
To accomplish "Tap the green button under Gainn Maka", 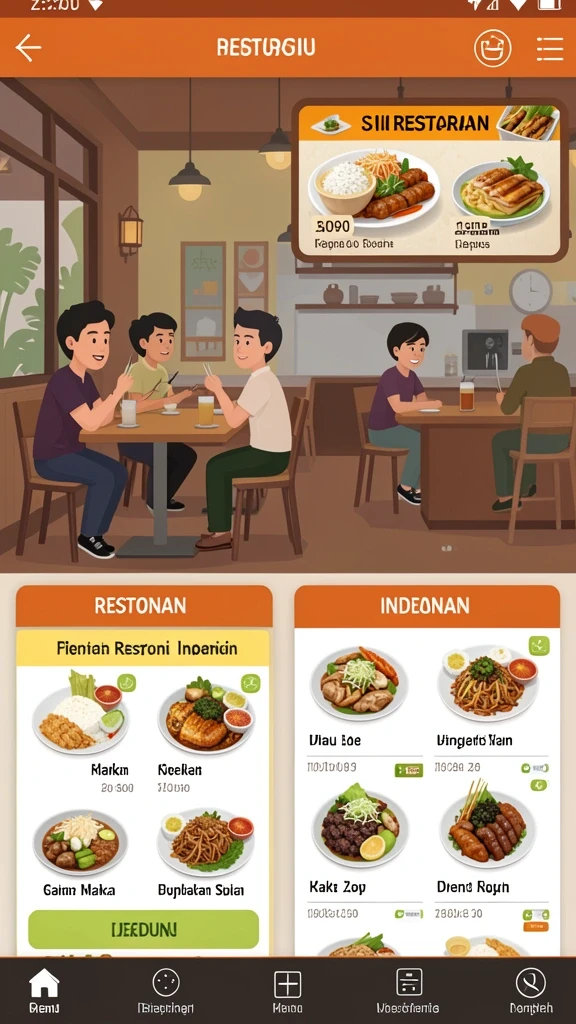I will click(144, 929).
